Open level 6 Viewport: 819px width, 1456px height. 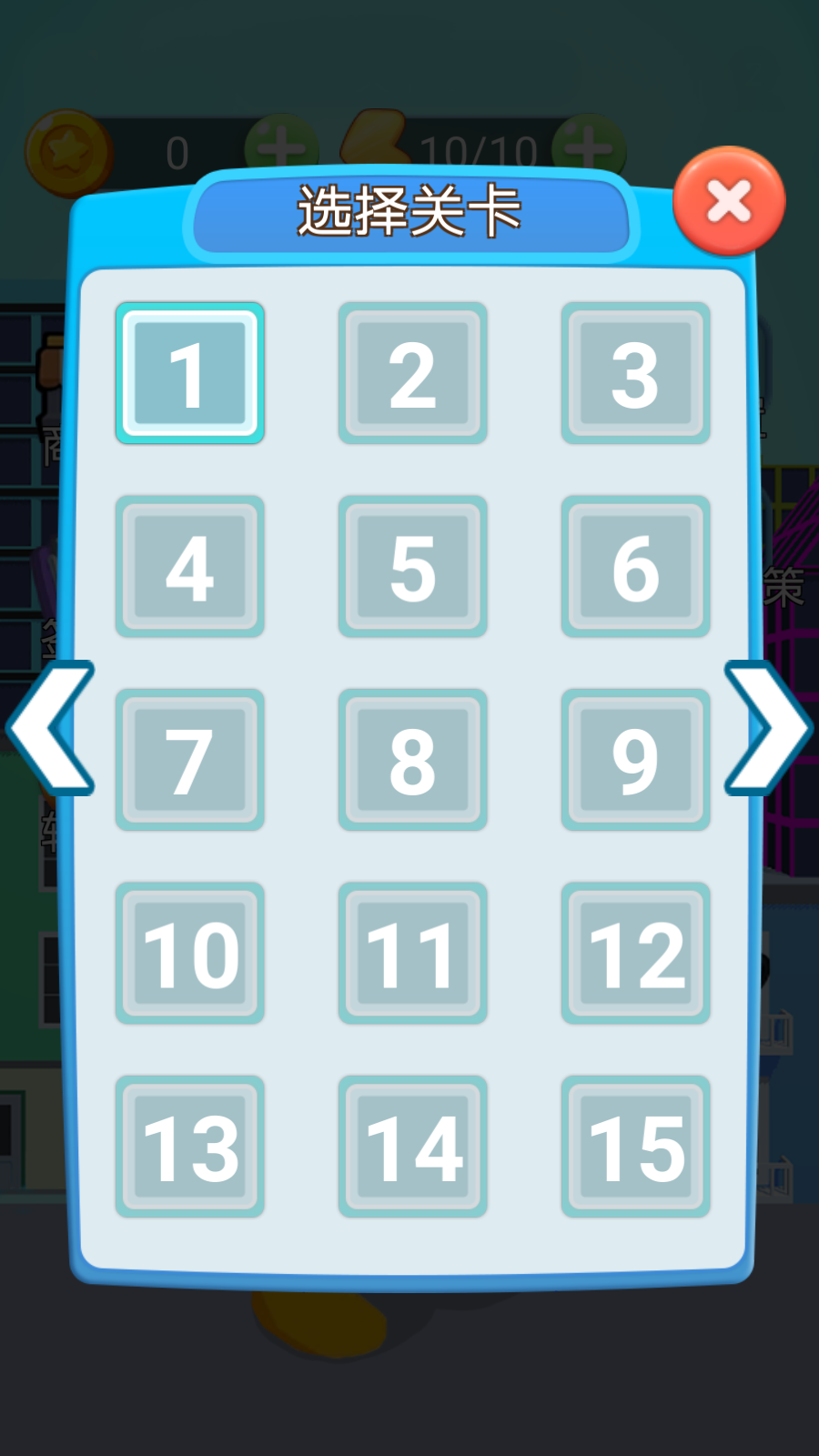coord(635,566)
